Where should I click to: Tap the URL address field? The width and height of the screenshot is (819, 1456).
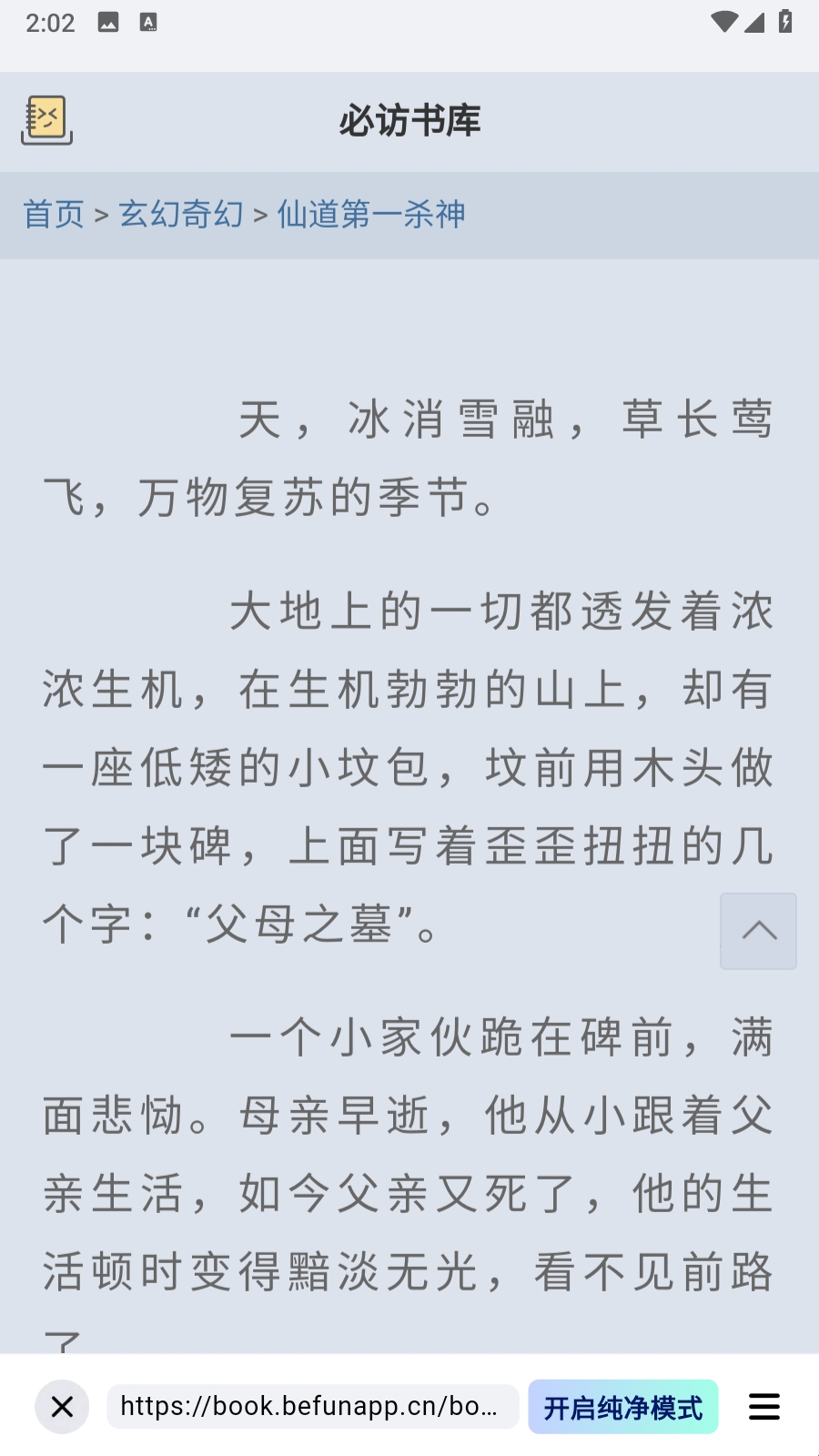(x=312, y=1407)
